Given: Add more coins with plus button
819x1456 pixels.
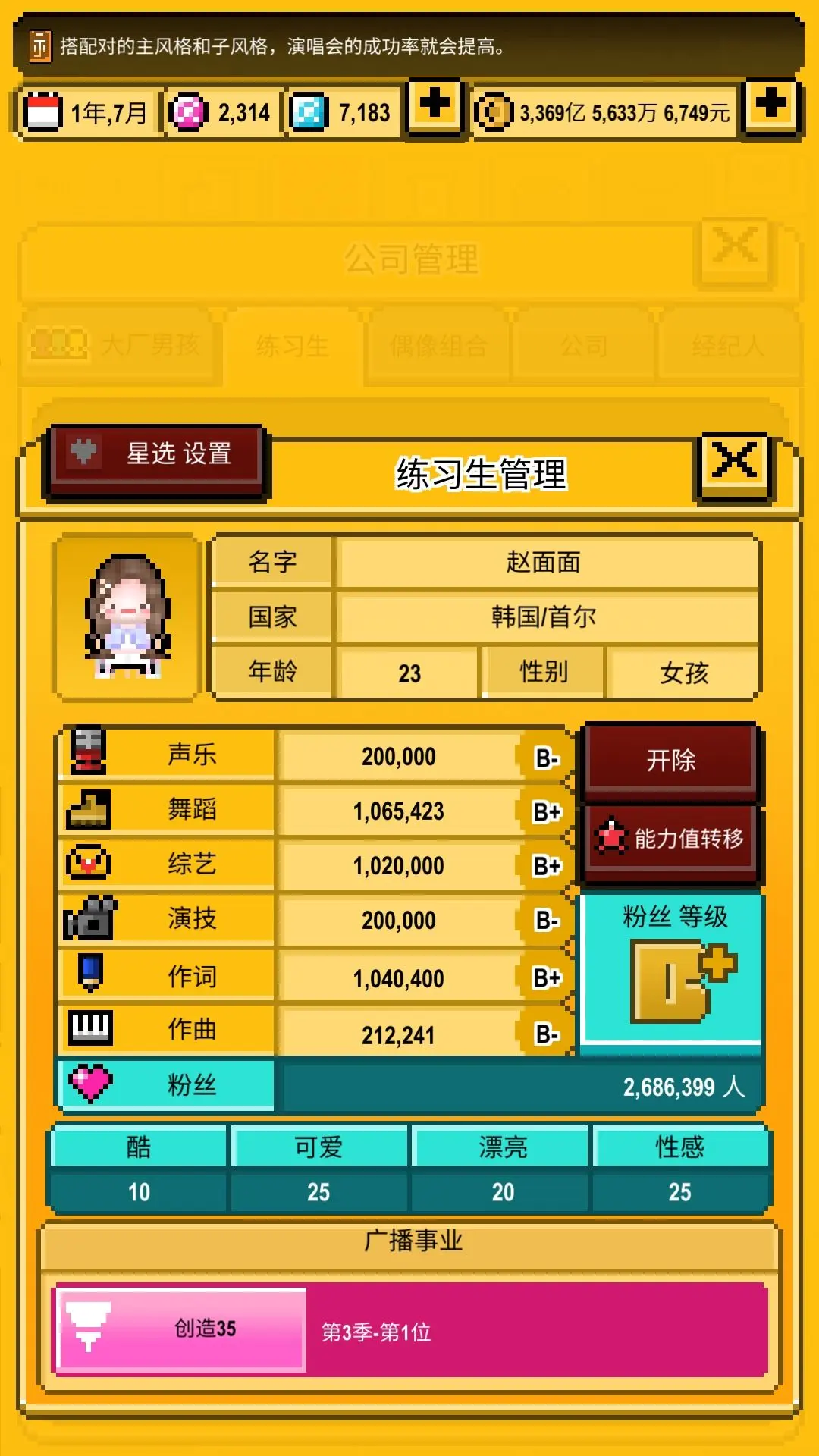Looking at the screenshot, I should [x=771, y=106].
